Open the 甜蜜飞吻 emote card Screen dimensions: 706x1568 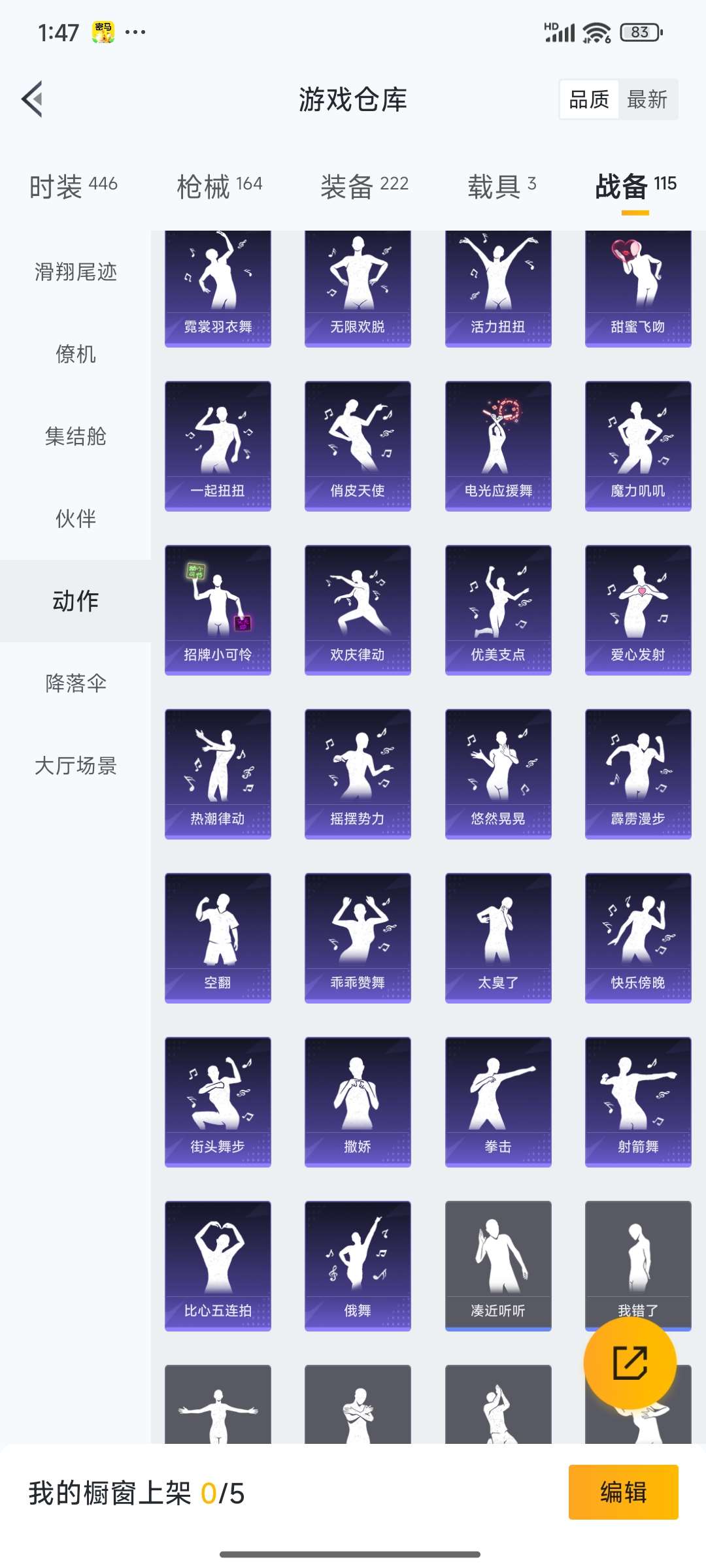point(637,287)
